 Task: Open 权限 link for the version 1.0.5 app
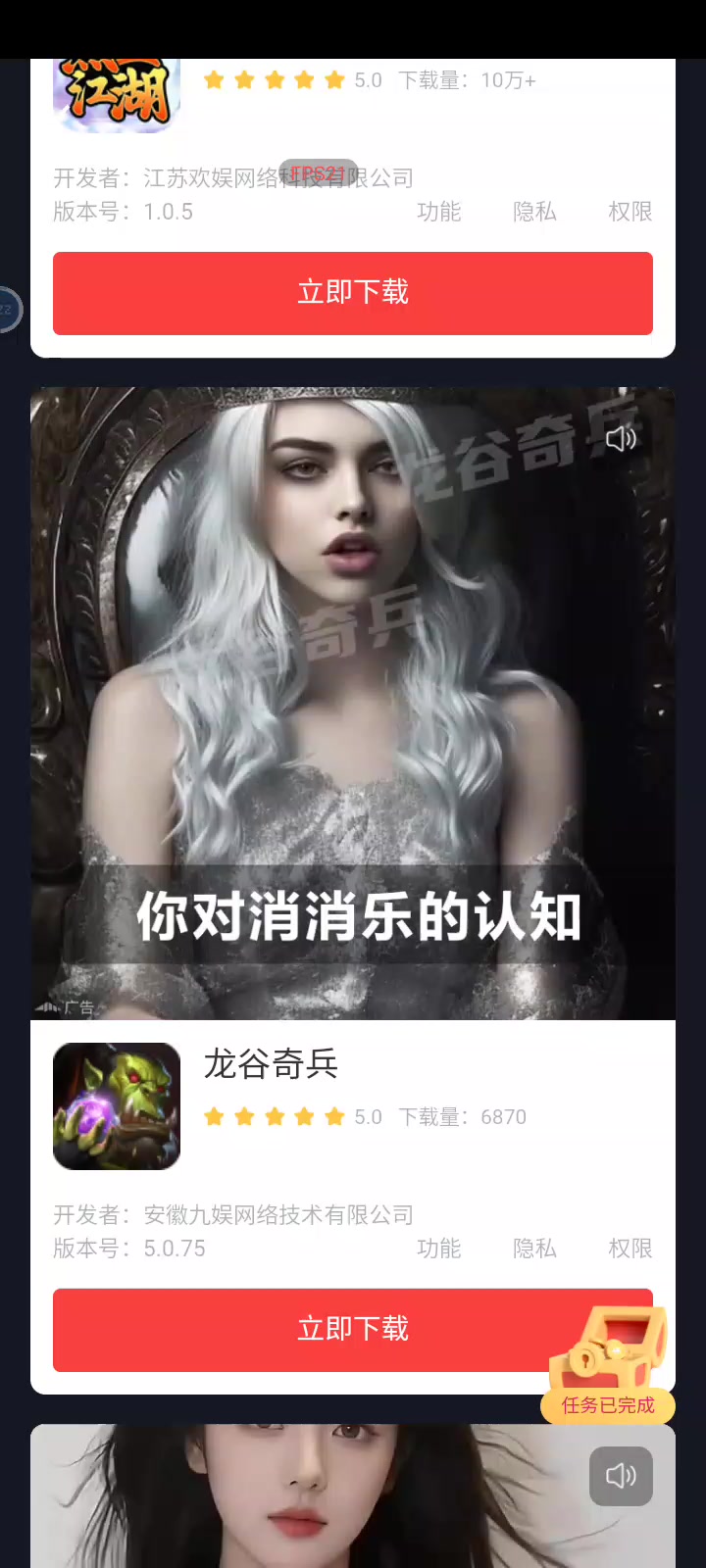point(630,212)
